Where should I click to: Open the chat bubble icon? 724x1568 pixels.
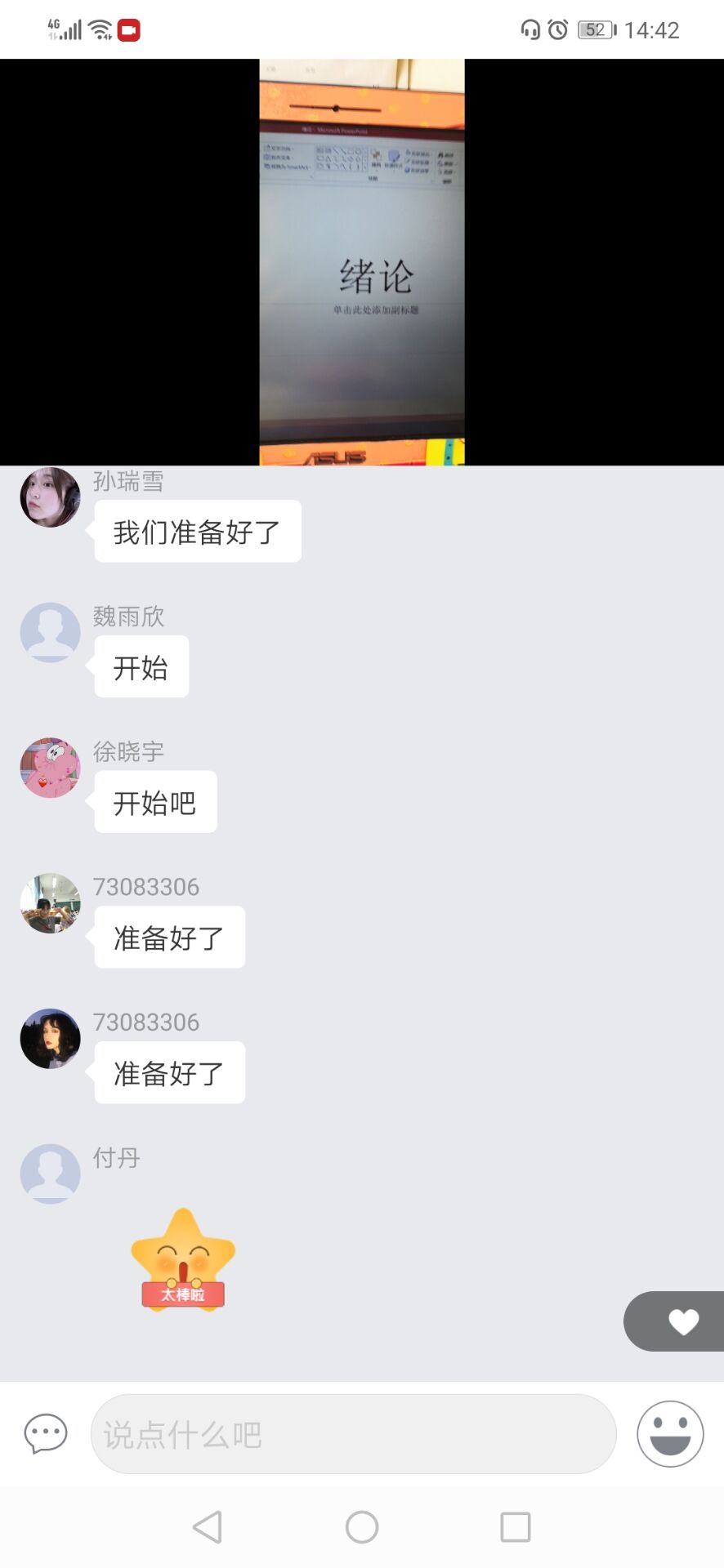pyautogui.click(x=46, y=1433)
